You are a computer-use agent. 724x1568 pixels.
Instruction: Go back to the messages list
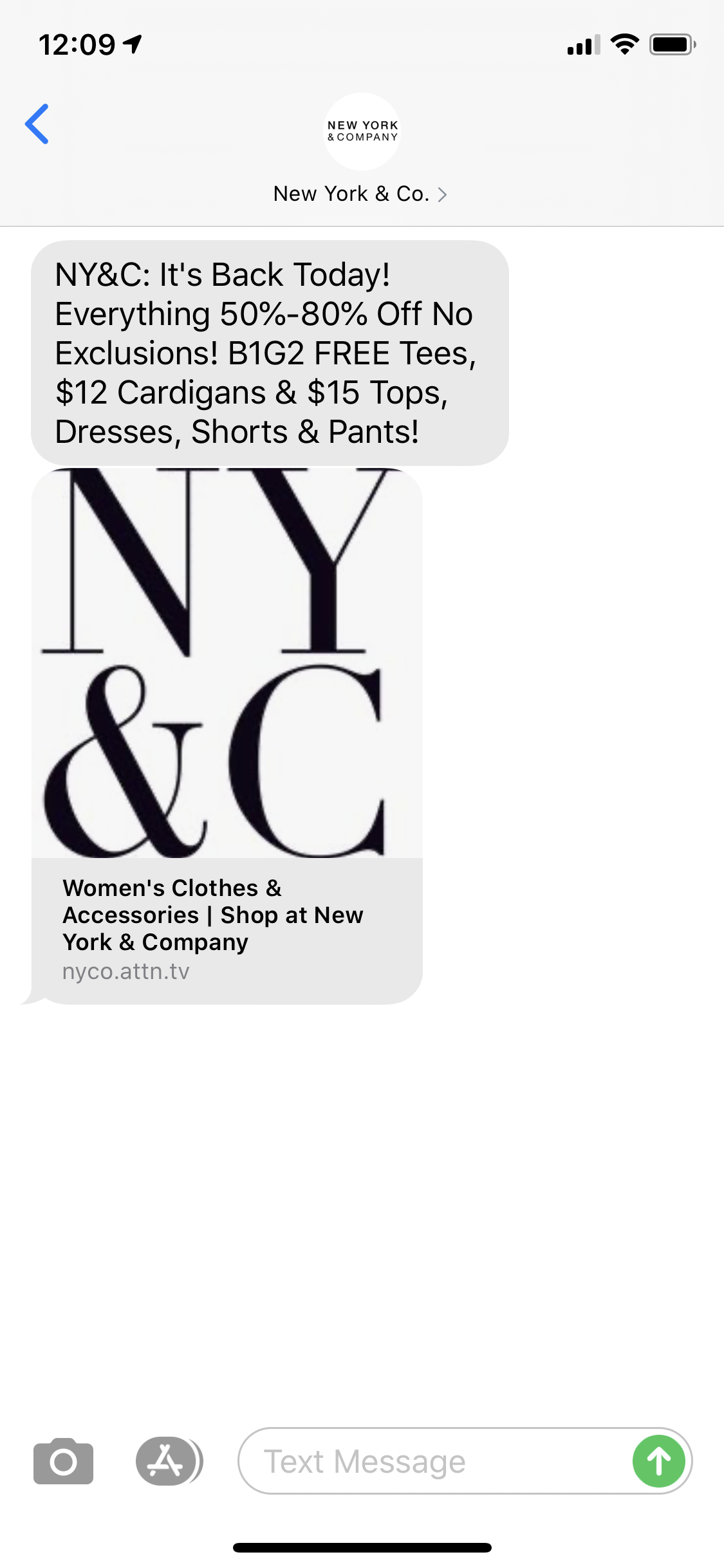coord(37,124)
